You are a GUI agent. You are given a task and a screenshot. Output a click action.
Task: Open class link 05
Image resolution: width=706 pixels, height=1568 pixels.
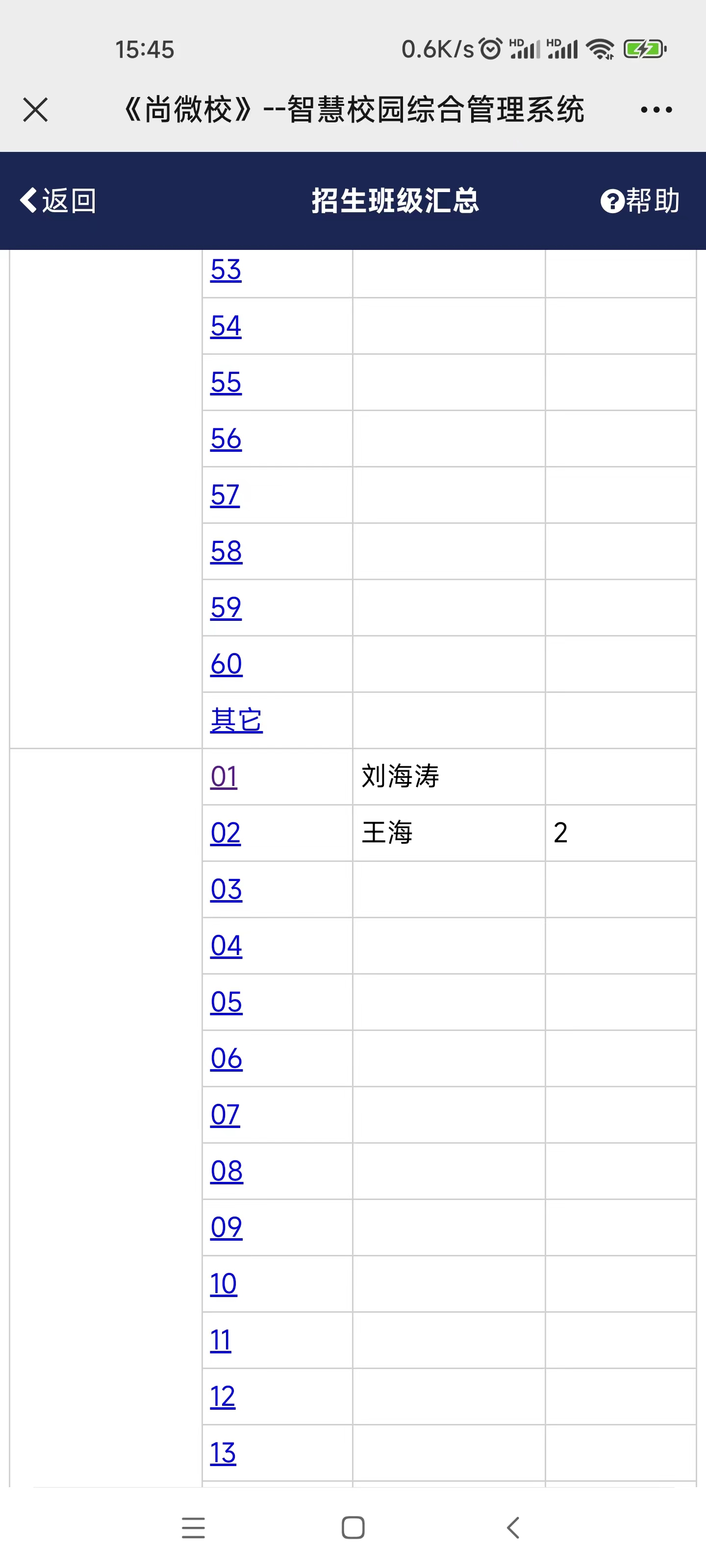(x=226, y=1002)
